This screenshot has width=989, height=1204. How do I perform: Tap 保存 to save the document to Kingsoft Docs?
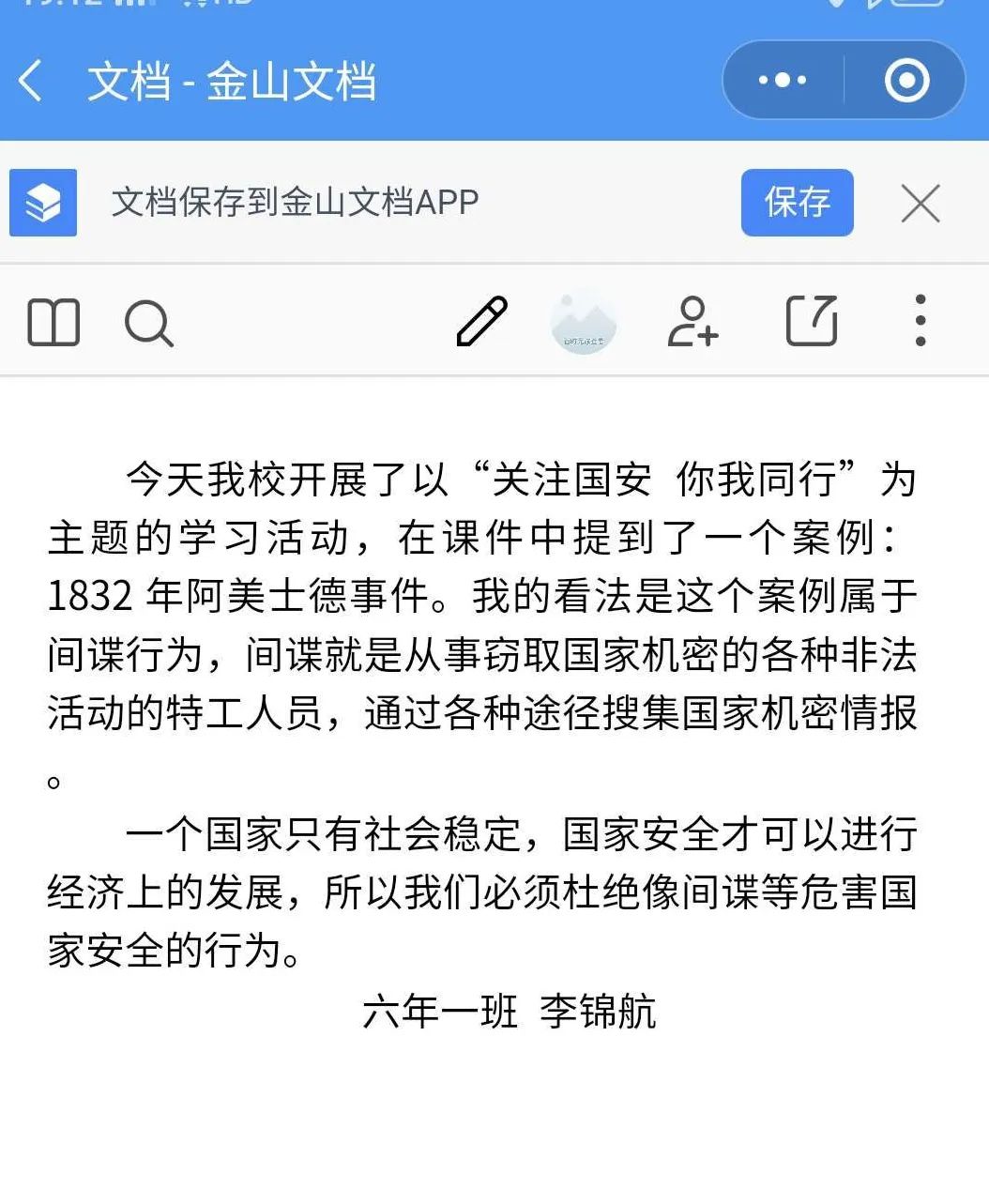click(797, 203)
